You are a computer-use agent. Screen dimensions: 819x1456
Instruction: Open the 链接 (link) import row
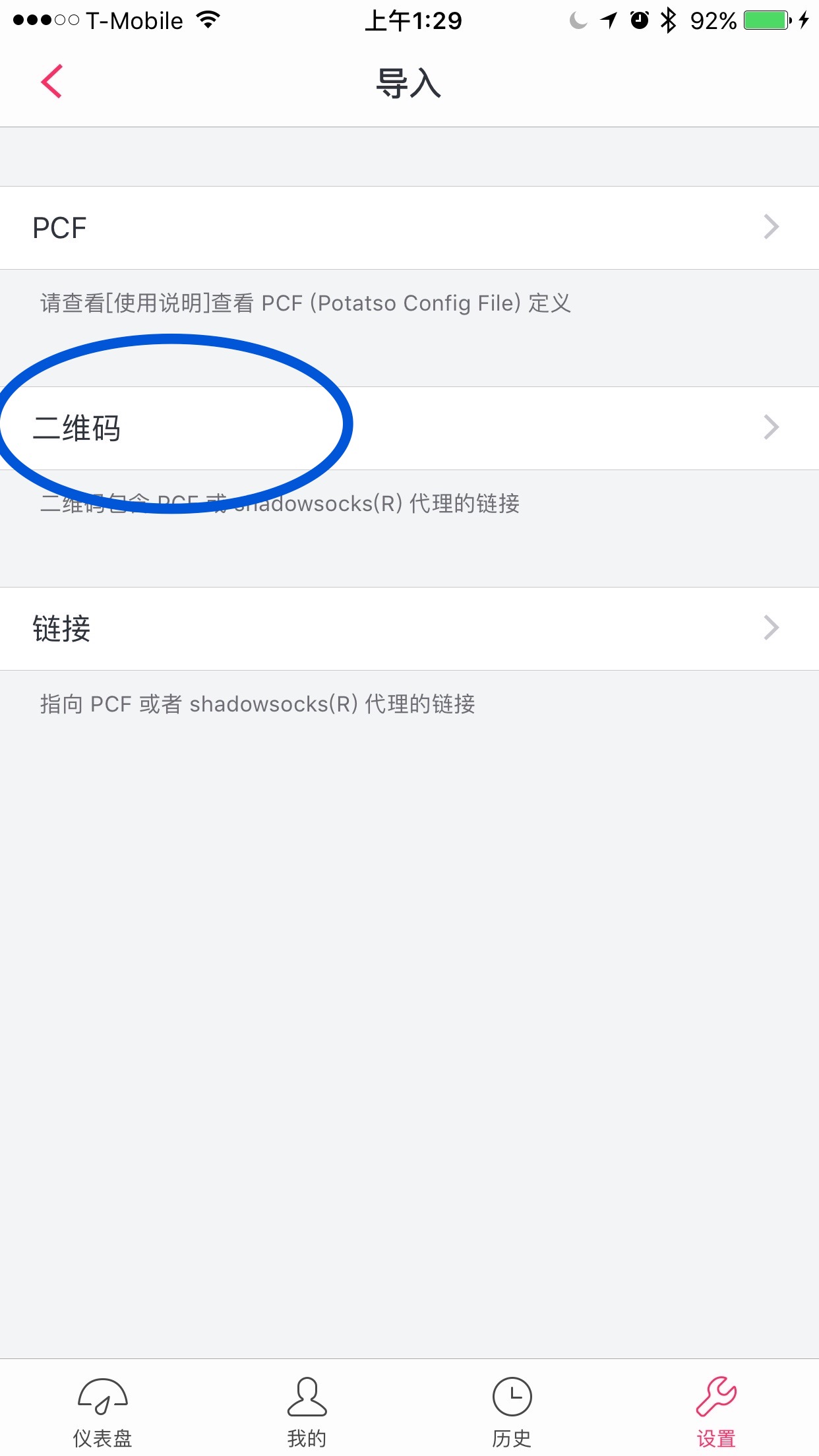(409, 628)
